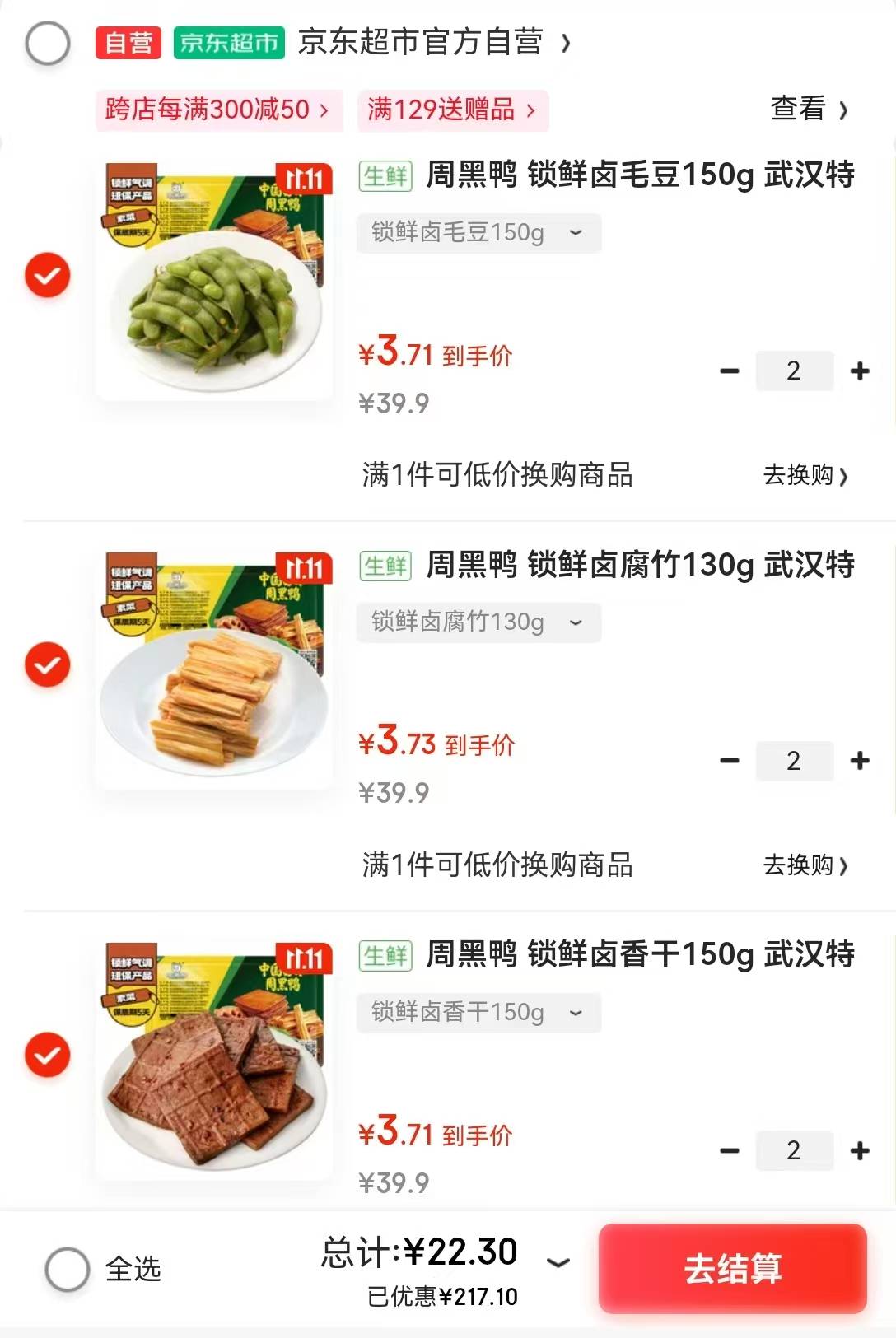Tap 去换购 under the 卤腐竹 item
This screenshot has height=1338, width=896.
click(805, 865)
